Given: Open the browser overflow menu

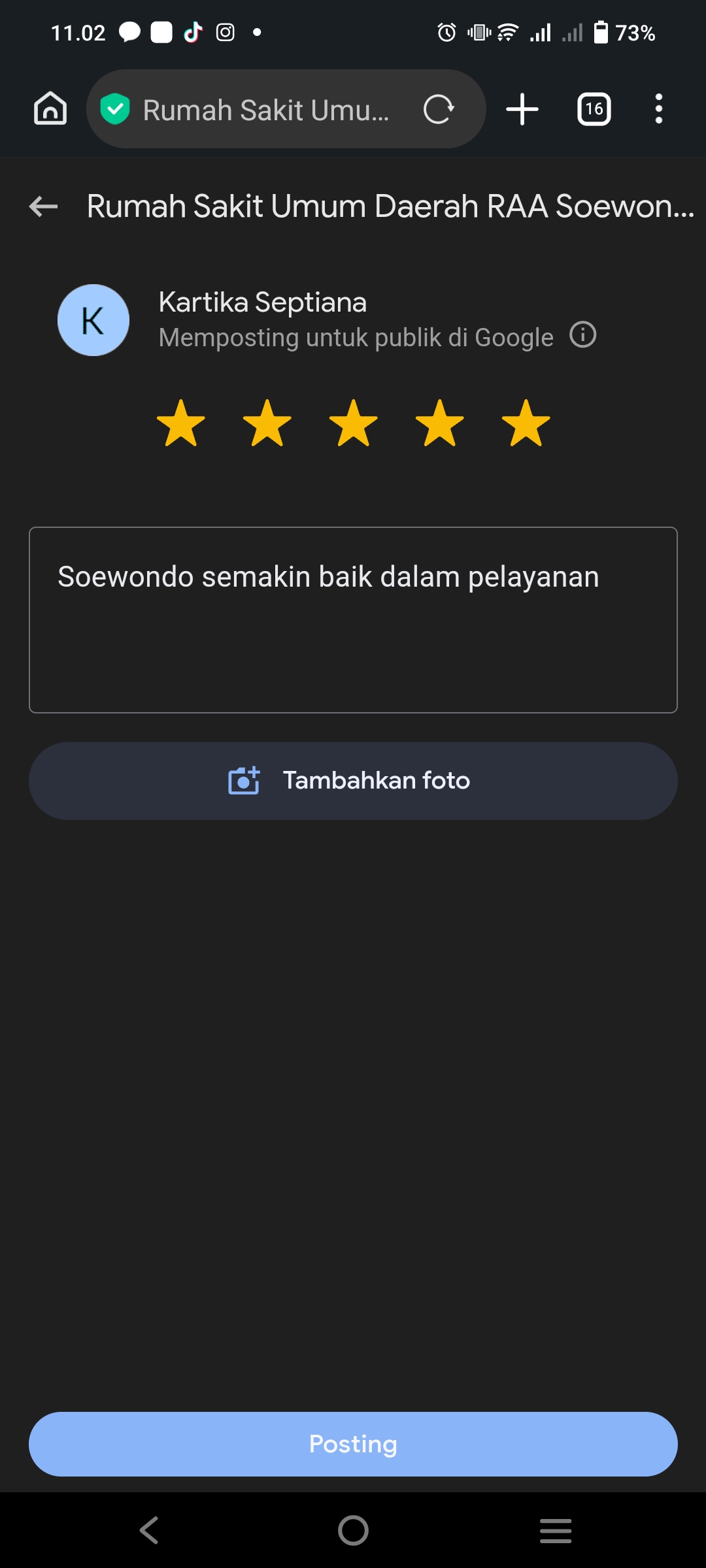Looking at the screenshot, I should coord(658,109).
